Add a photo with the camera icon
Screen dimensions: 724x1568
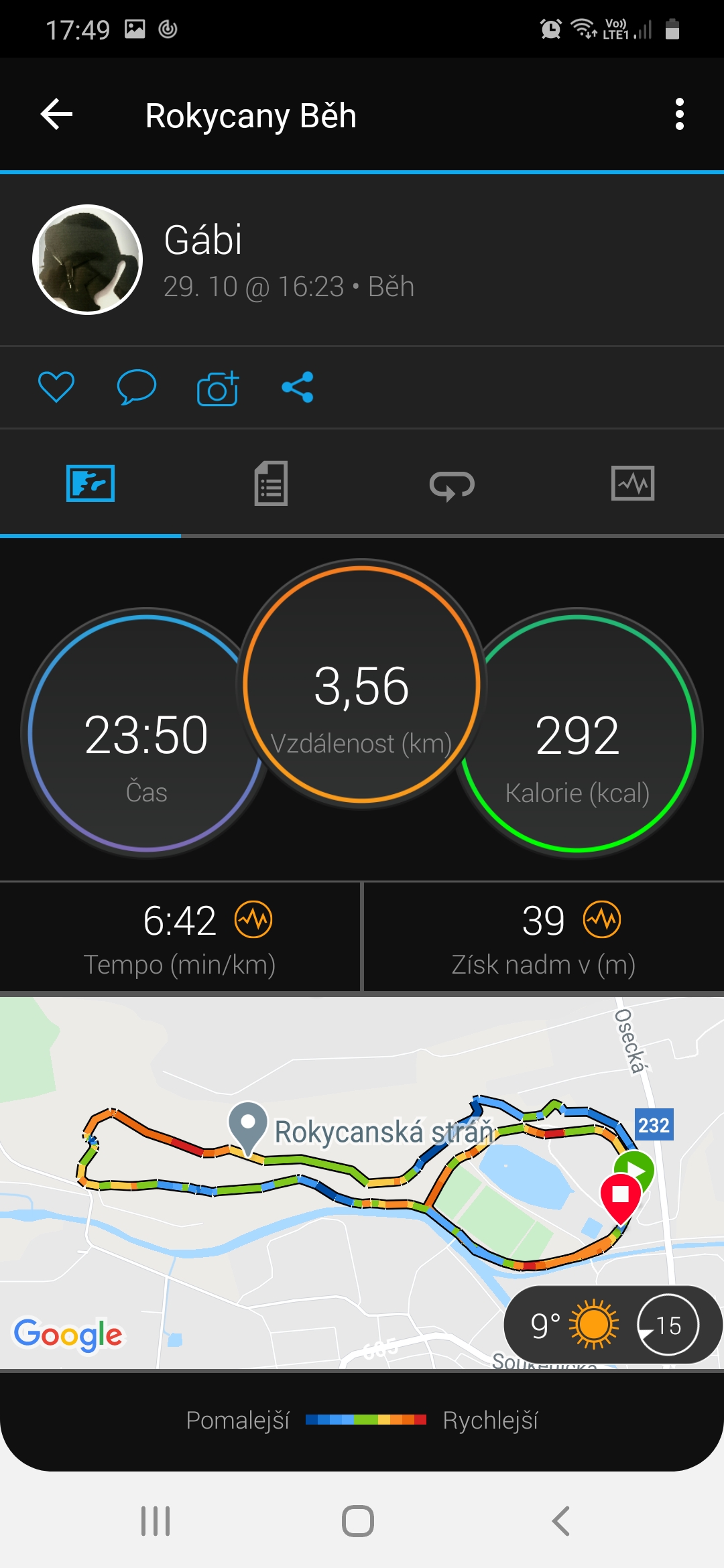pos(218,387)
